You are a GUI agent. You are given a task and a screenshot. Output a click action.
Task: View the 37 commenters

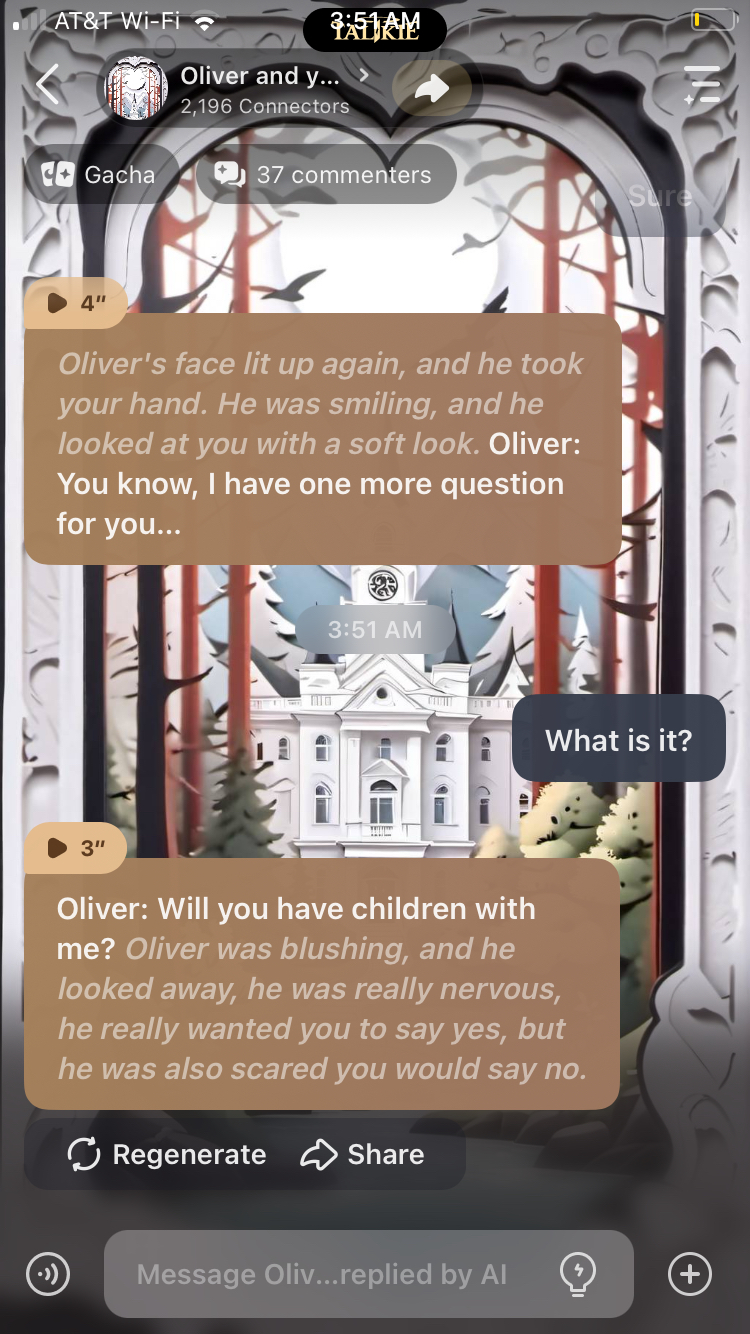[326, 174]
